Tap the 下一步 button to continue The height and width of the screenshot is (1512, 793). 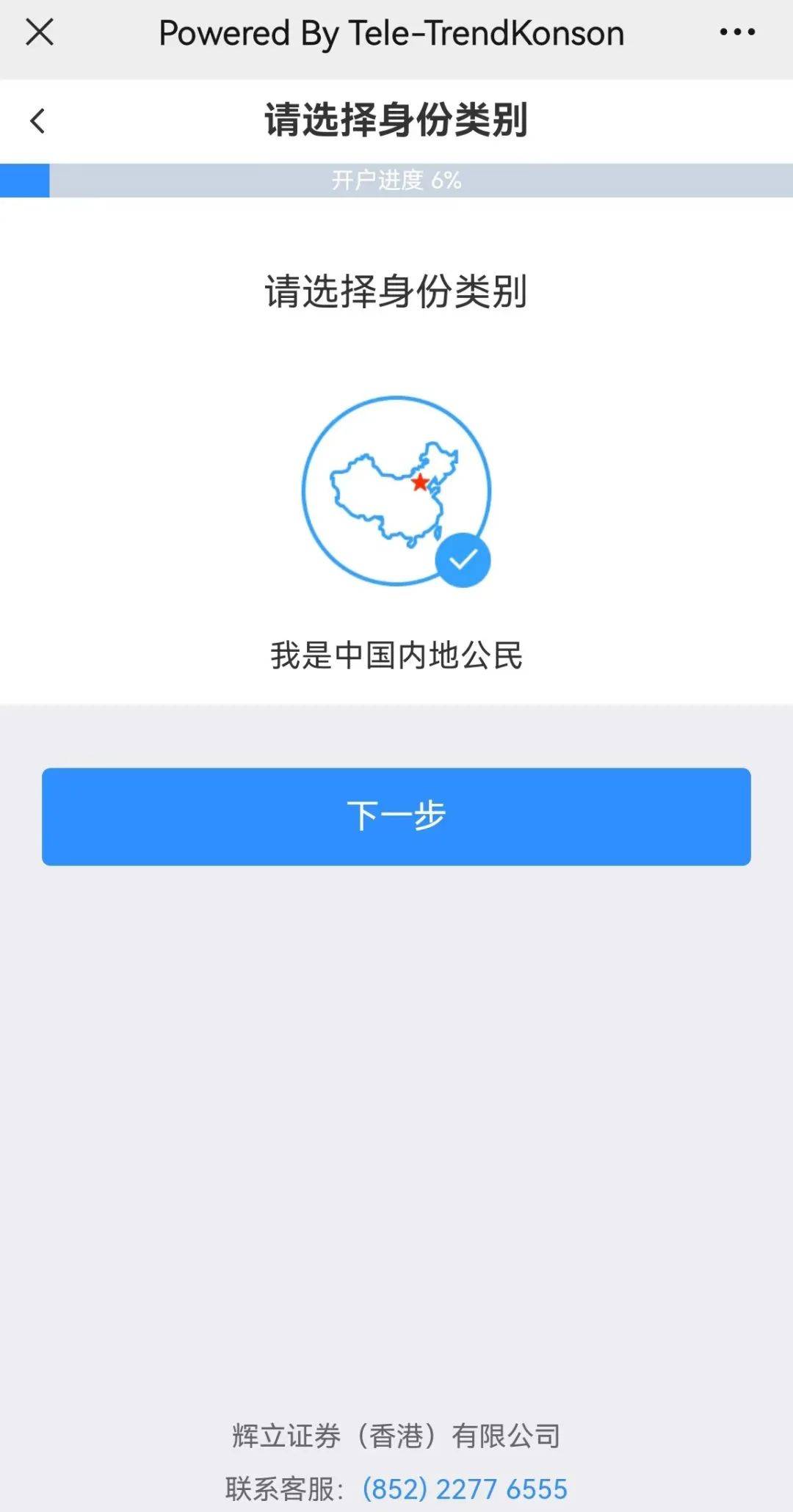point(396,816)
